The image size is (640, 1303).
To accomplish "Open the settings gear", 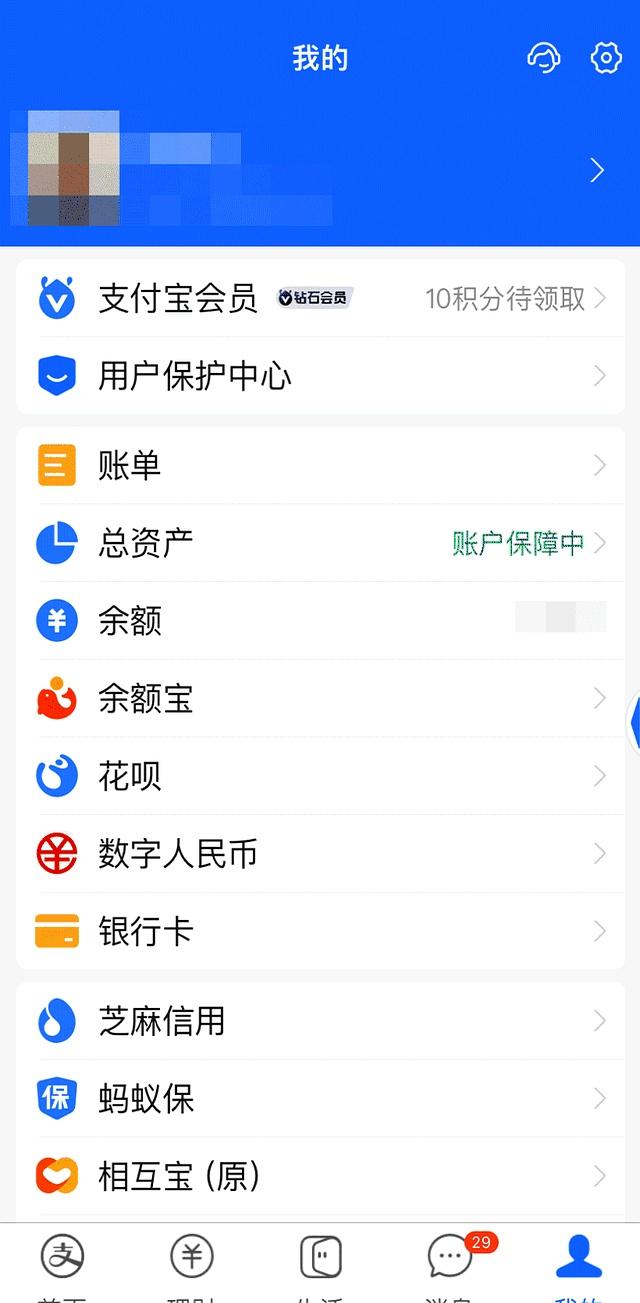I will click(x=606, y=58).
